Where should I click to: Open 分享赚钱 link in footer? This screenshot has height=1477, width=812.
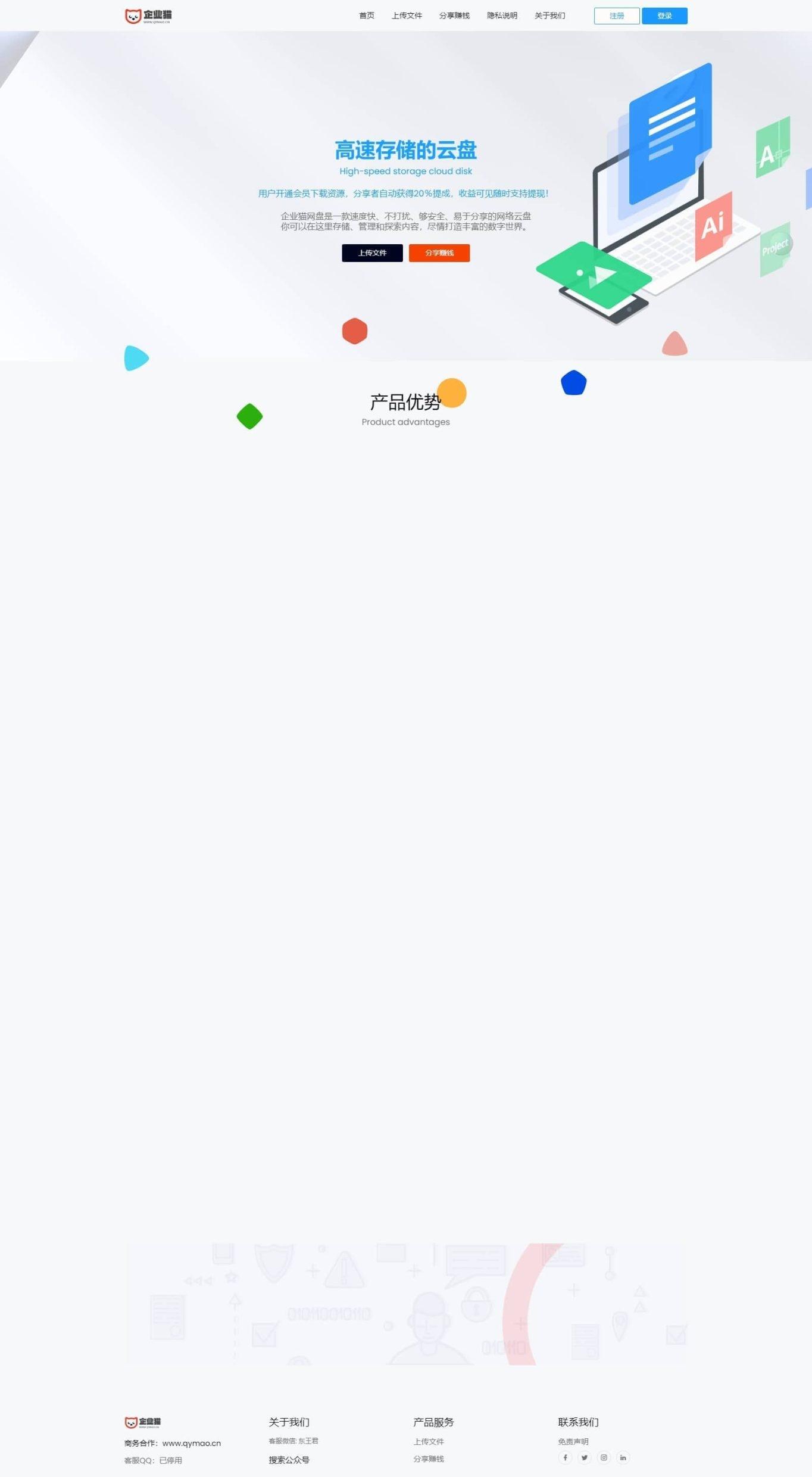click(x=429, y=1459)
